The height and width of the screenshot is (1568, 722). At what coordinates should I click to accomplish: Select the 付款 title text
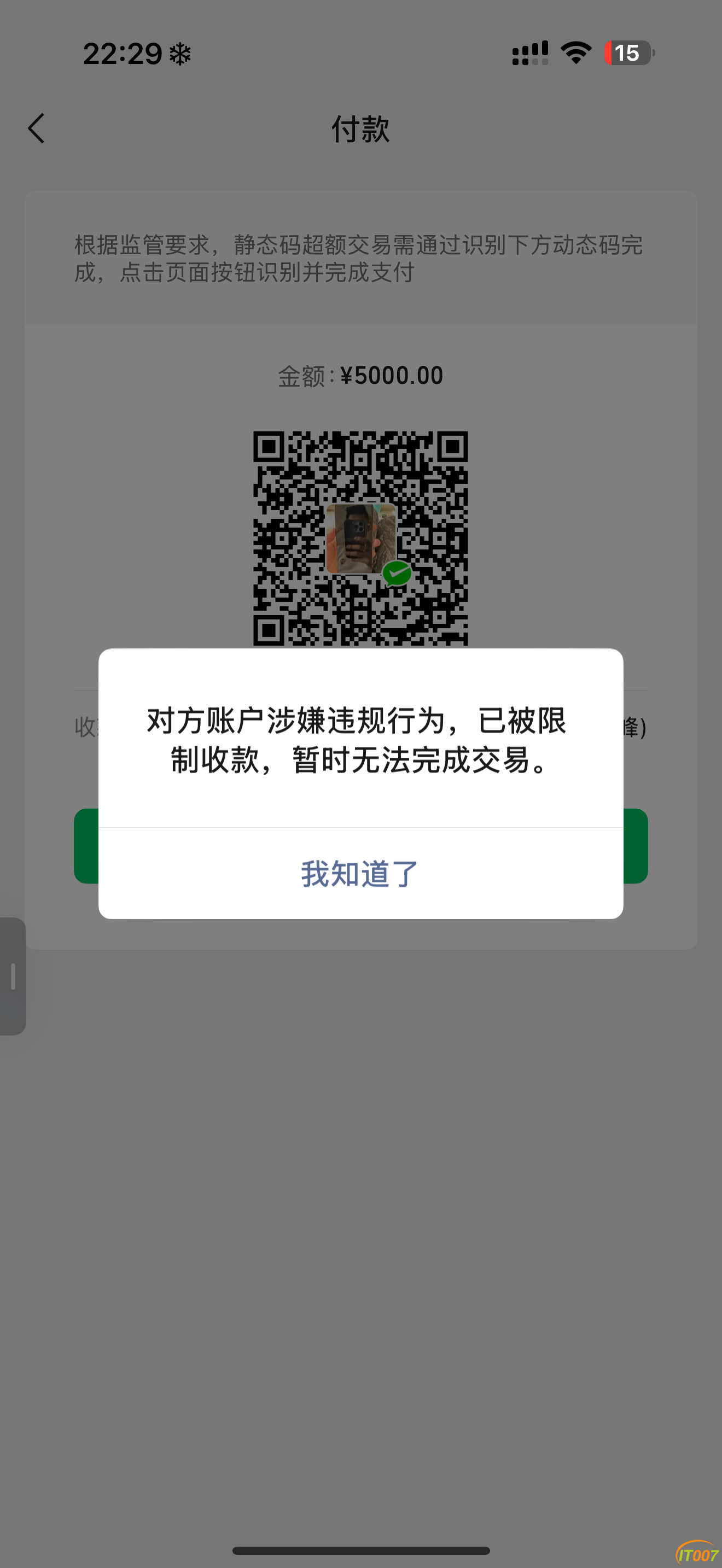[360, 130]
